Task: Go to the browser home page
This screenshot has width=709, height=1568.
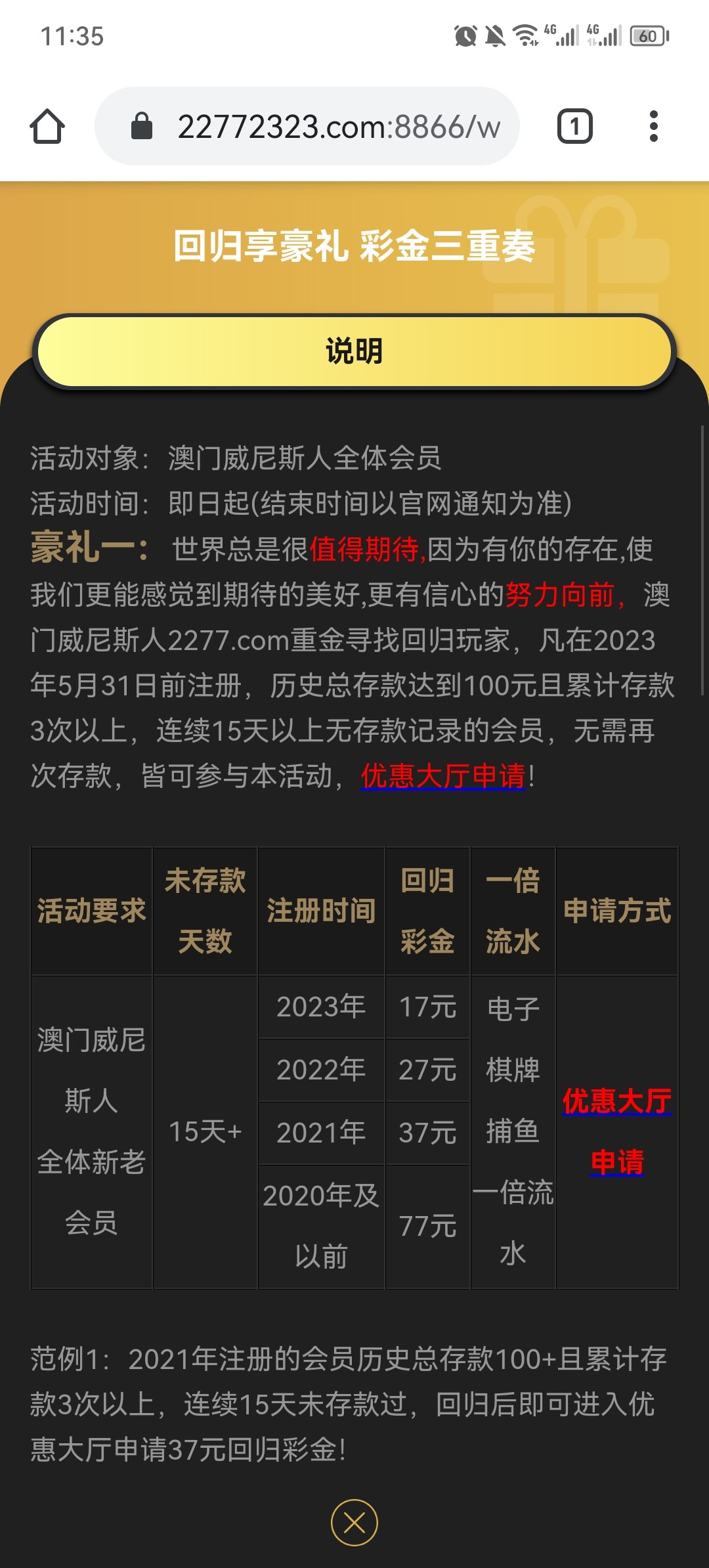Action: 47,126
